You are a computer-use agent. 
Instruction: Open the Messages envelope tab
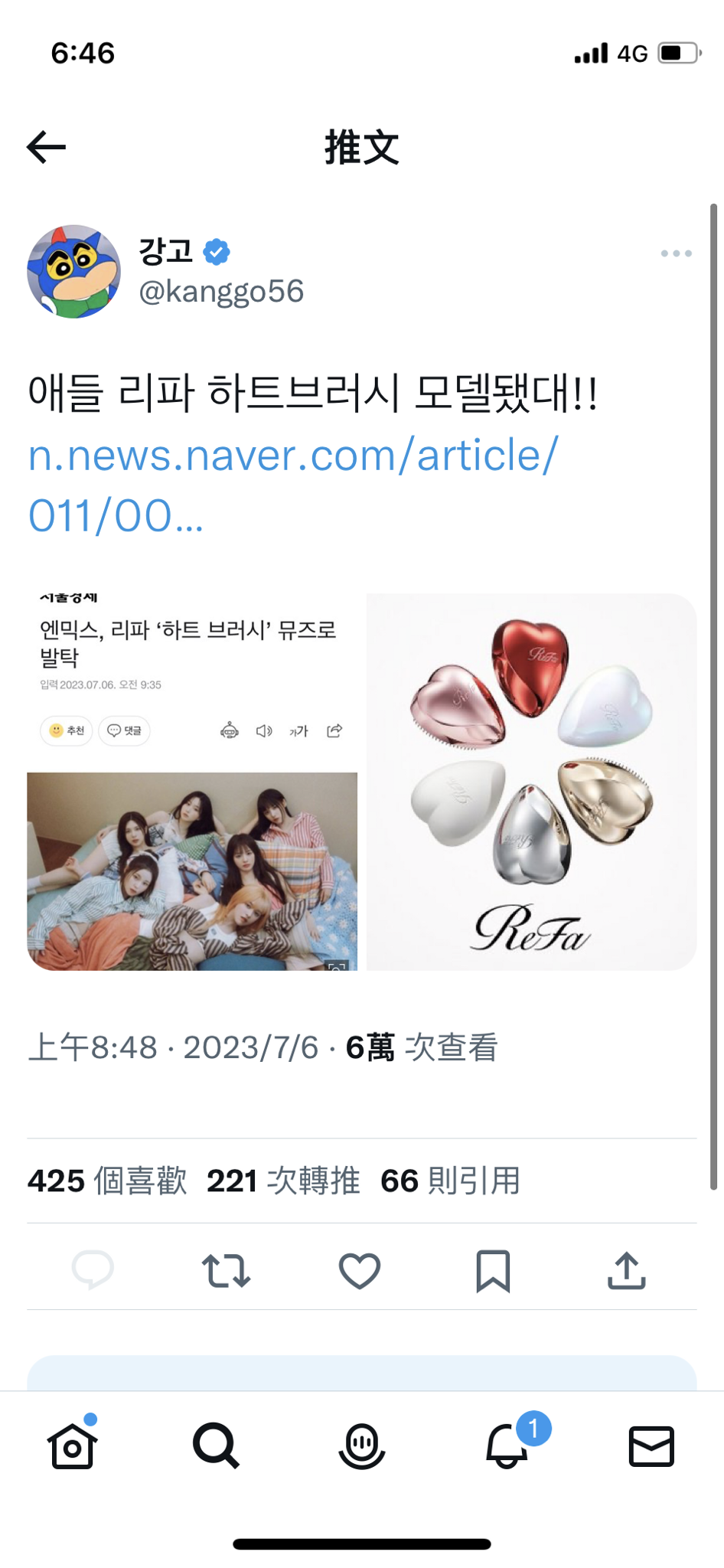click(x=651, y=1446)
